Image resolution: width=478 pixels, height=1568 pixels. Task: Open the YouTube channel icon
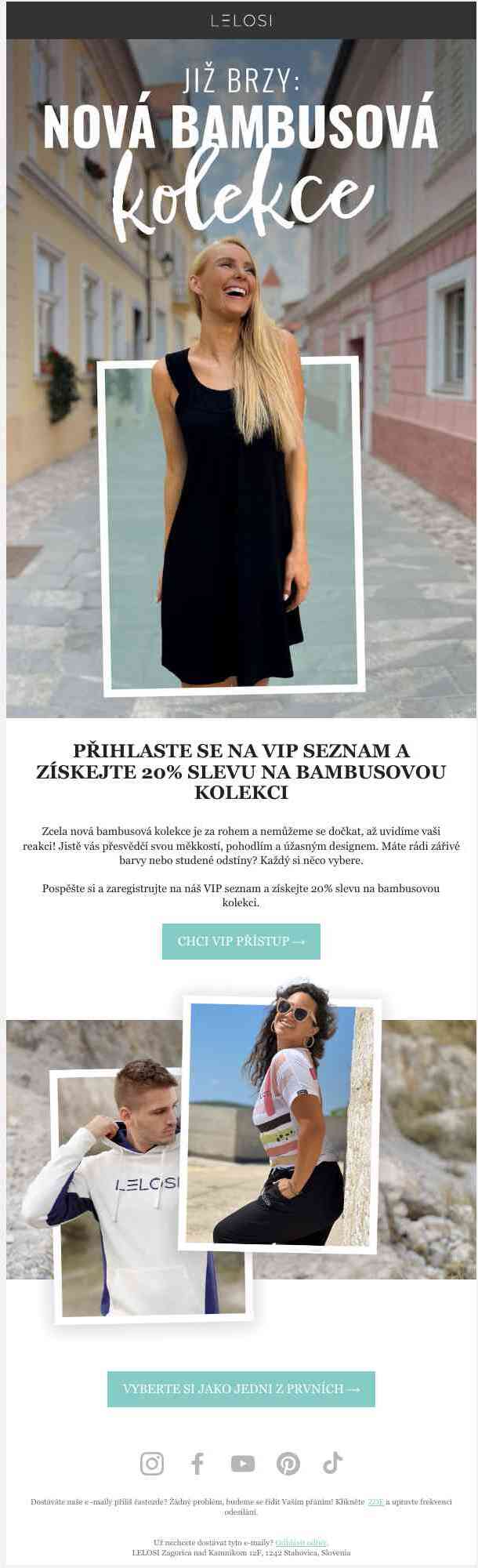pos(243,1463)
